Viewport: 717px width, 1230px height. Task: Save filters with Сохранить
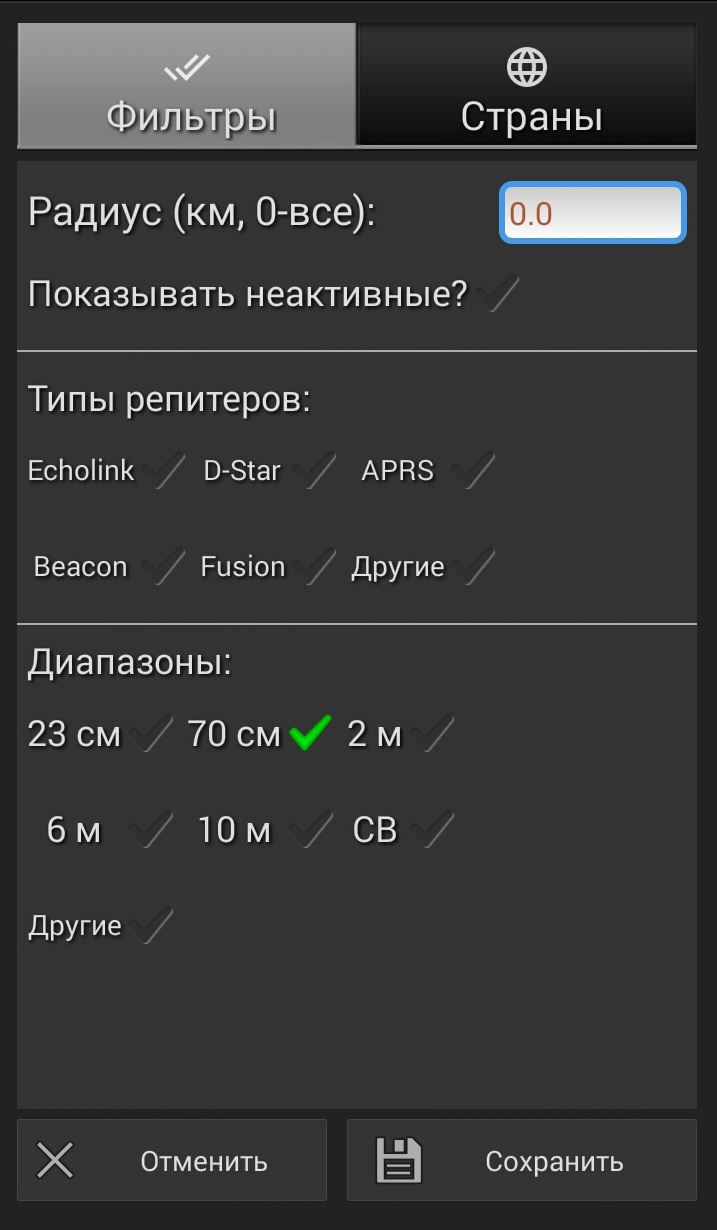pyautogui.click(x=522, y=1160)
